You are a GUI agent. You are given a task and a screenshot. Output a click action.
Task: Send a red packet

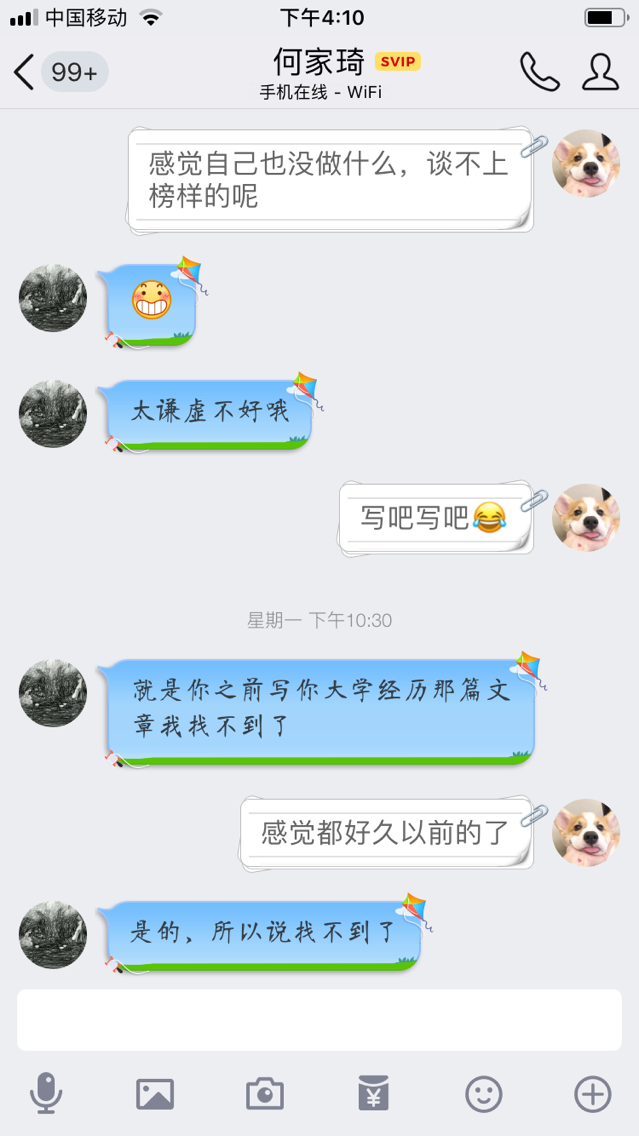coord(374,1094)
